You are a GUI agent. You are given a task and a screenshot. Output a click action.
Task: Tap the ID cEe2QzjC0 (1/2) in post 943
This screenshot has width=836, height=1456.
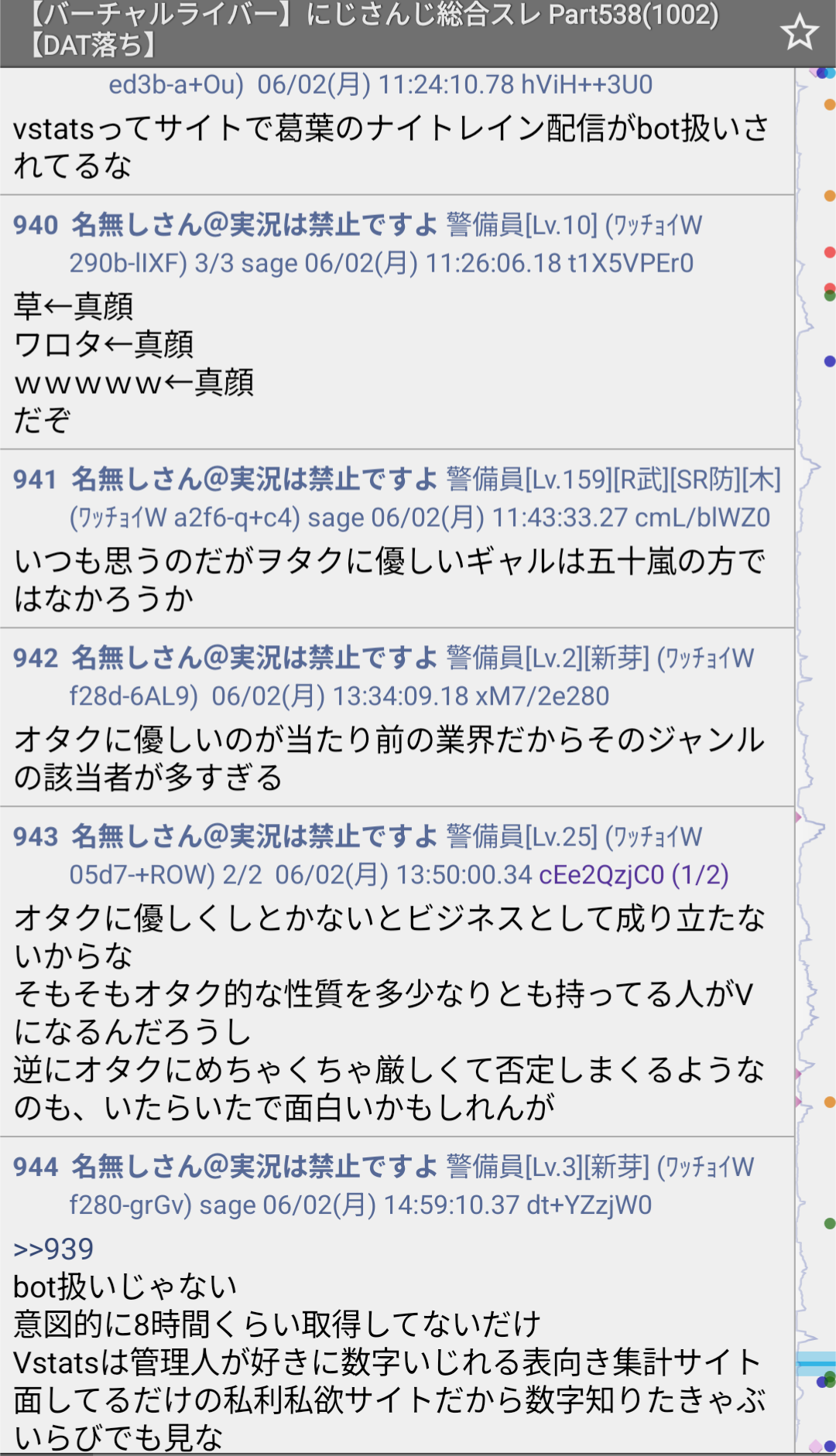634,874
